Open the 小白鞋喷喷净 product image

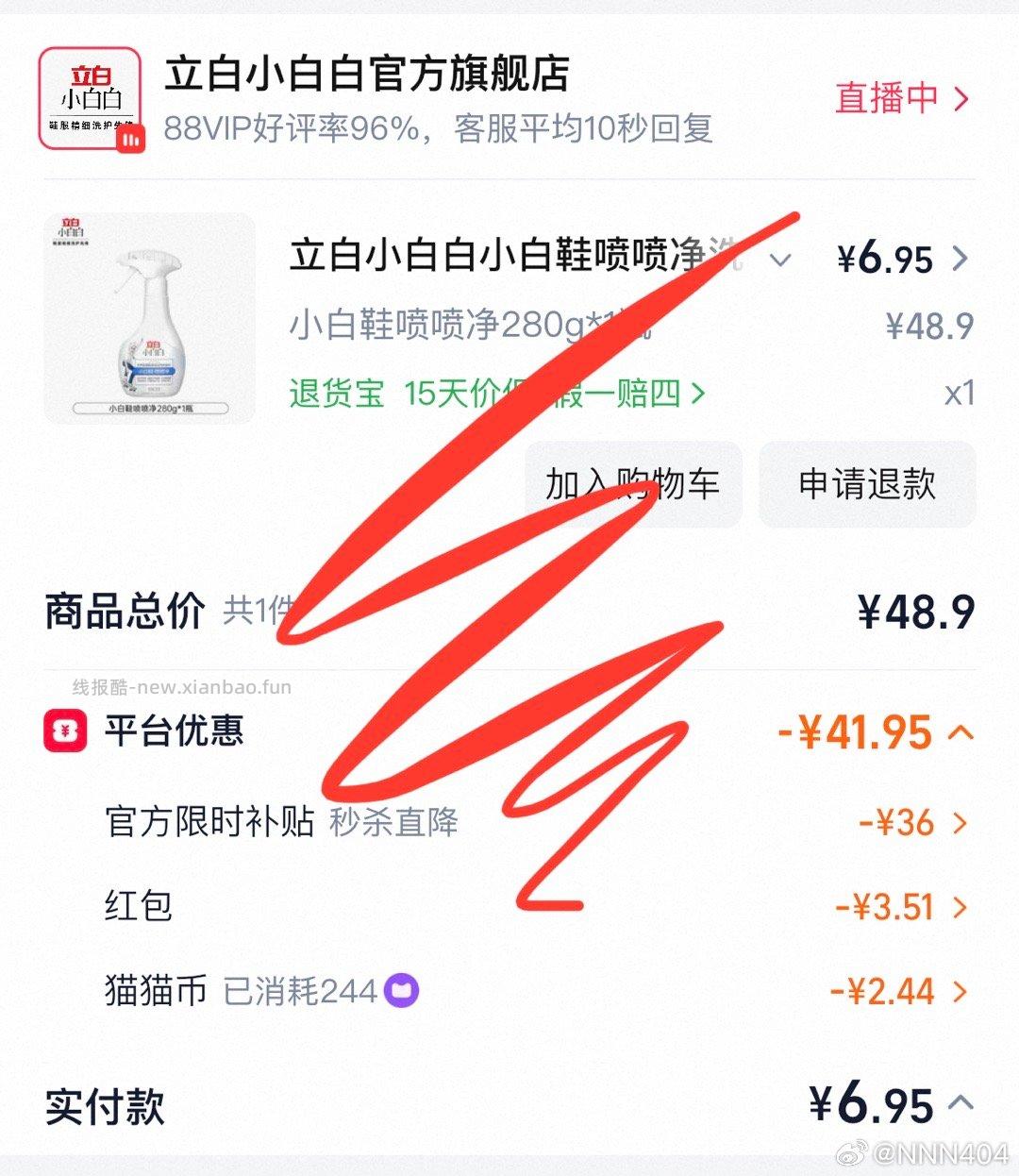pos(149,318)
